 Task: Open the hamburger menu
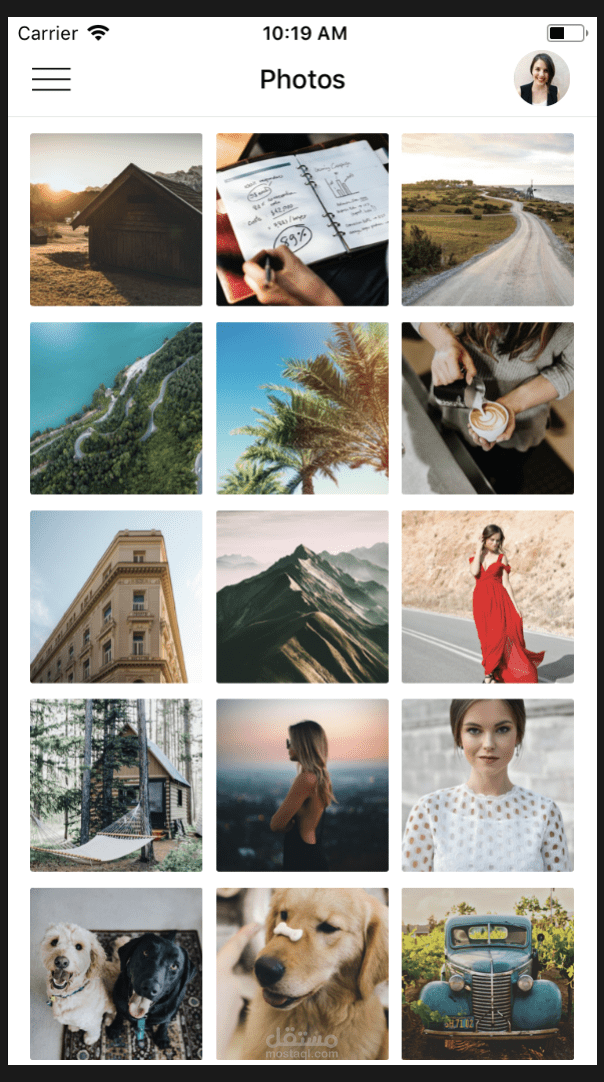tap(51, 79)
